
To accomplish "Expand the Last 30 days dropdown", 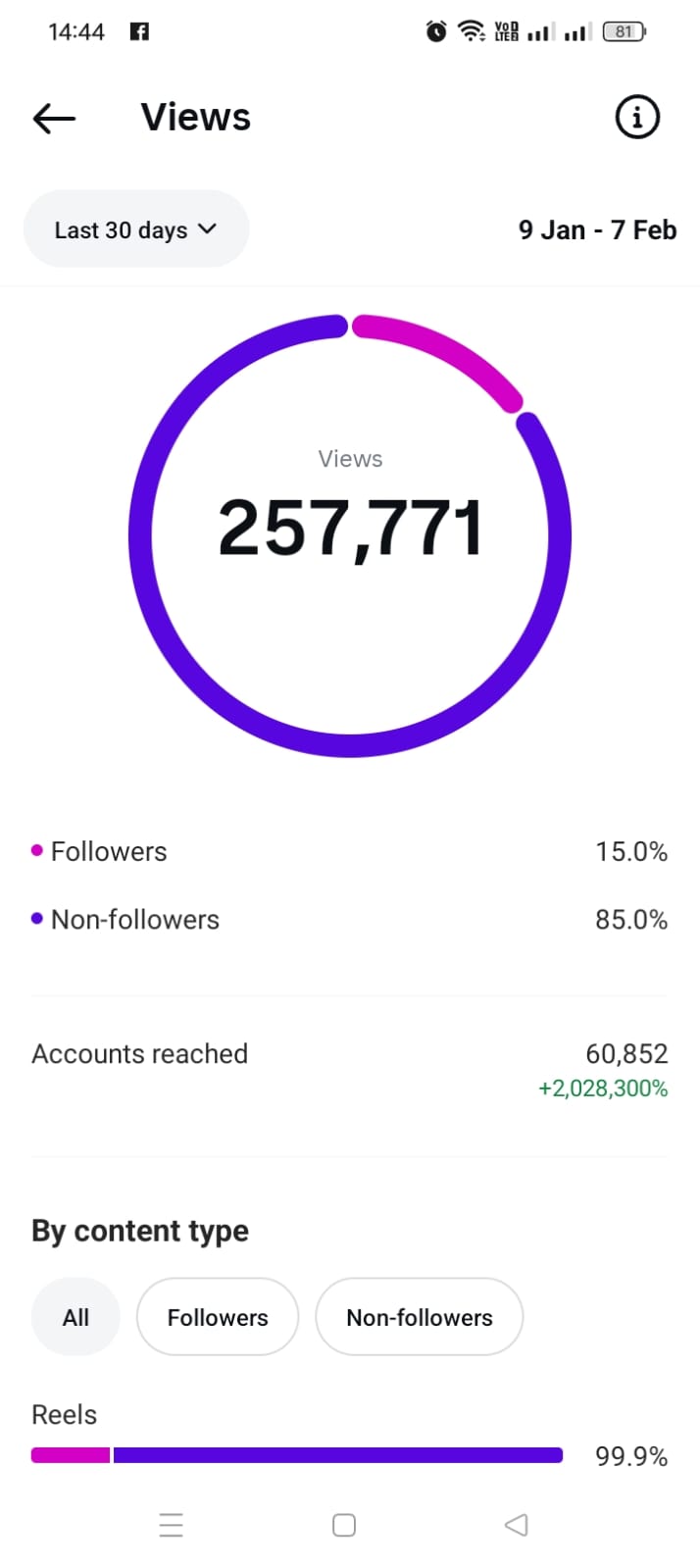I will 136,229.
